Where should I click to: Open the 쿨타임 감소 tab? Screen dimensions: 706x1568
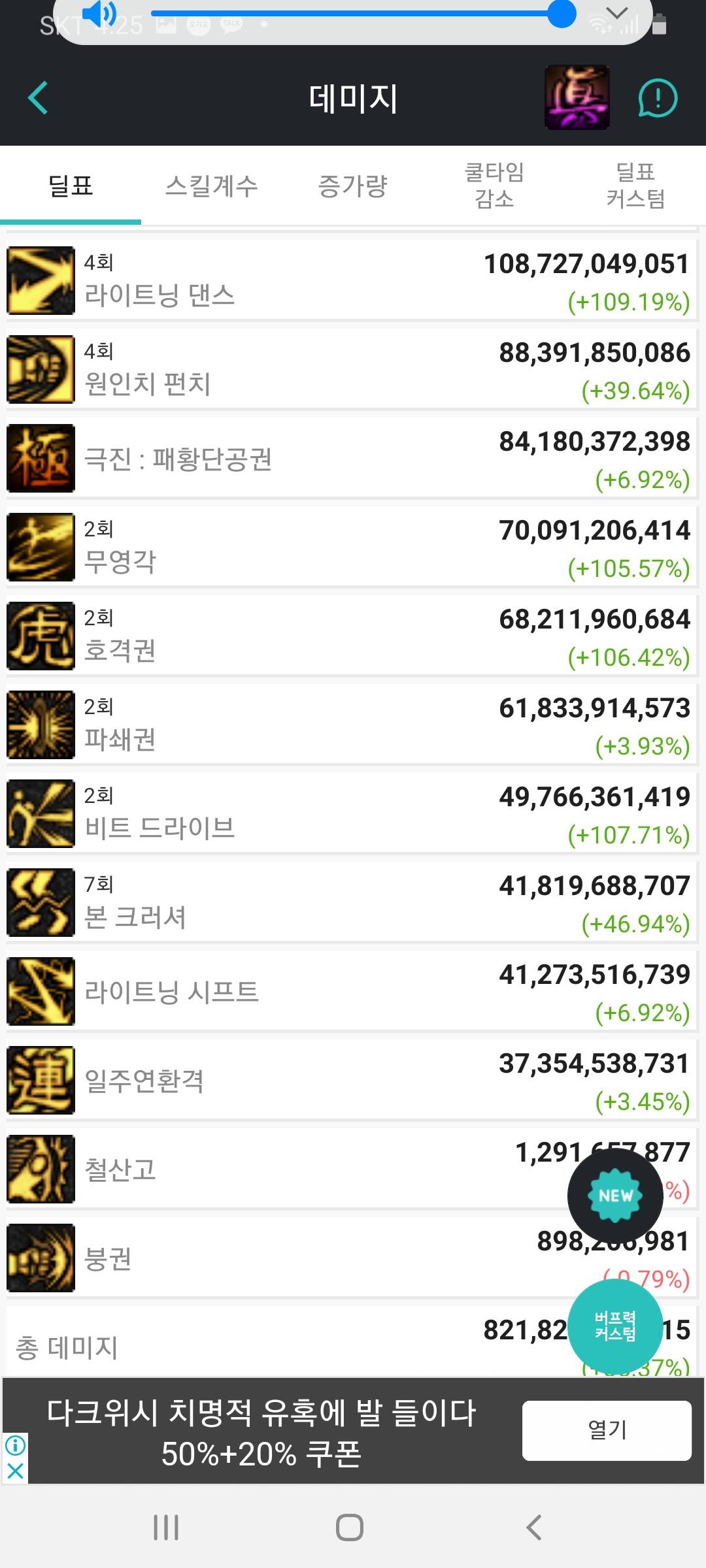tap(494, 186)
